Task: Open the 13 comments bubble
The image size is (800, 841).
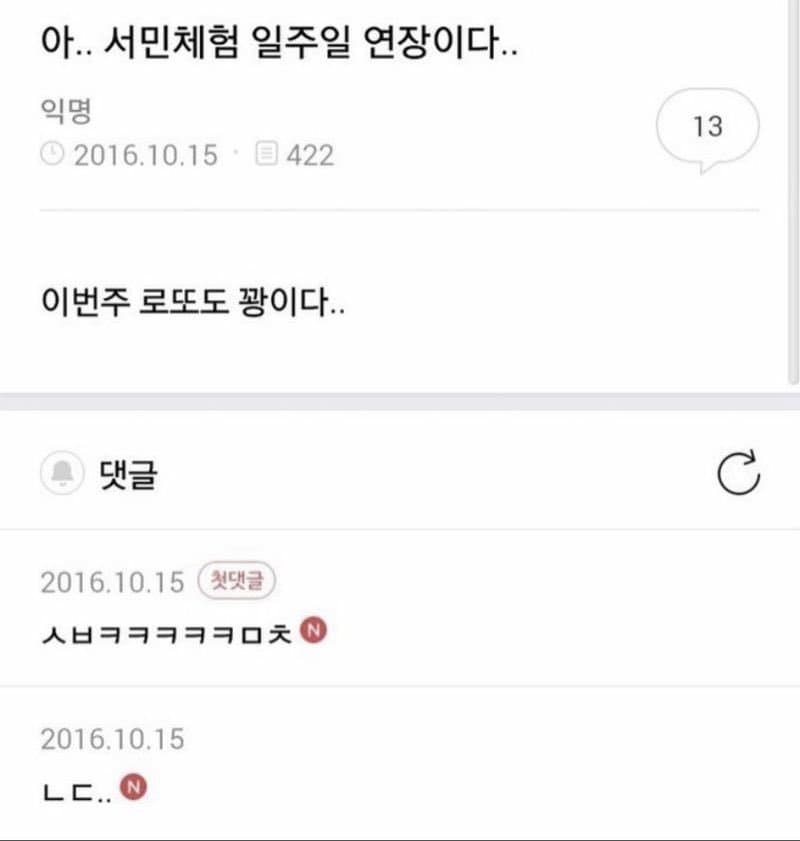Action: pos(707,128)
